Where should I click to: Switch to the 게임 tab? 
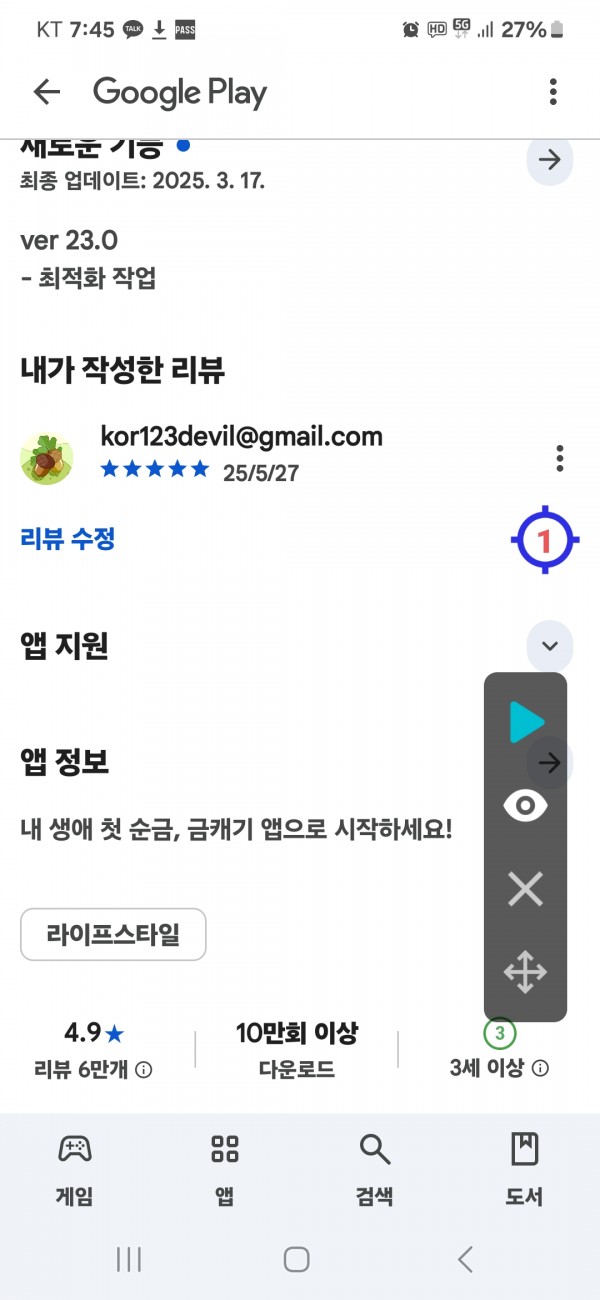coord(74,1170)
